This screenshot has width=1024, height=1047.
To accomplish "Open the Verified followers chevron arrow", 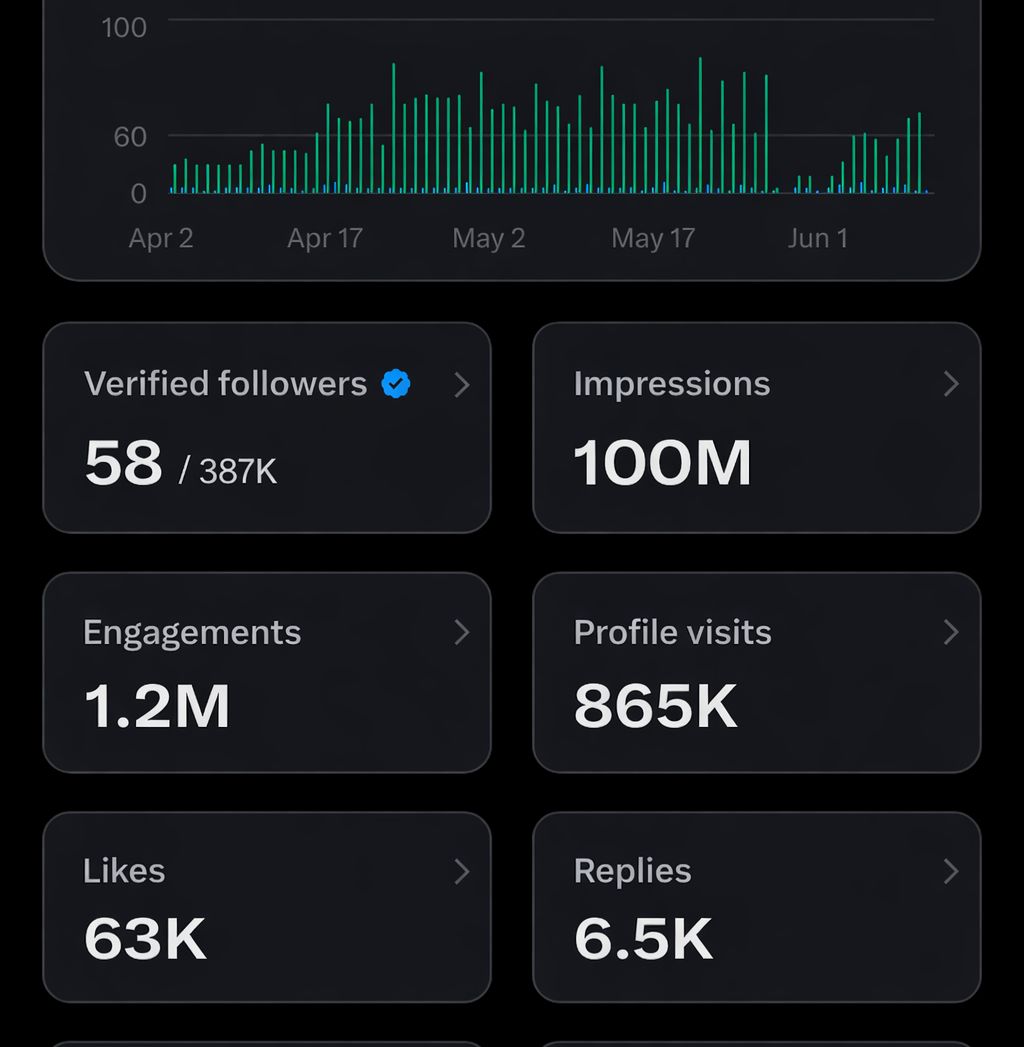I will coord(462,383).
